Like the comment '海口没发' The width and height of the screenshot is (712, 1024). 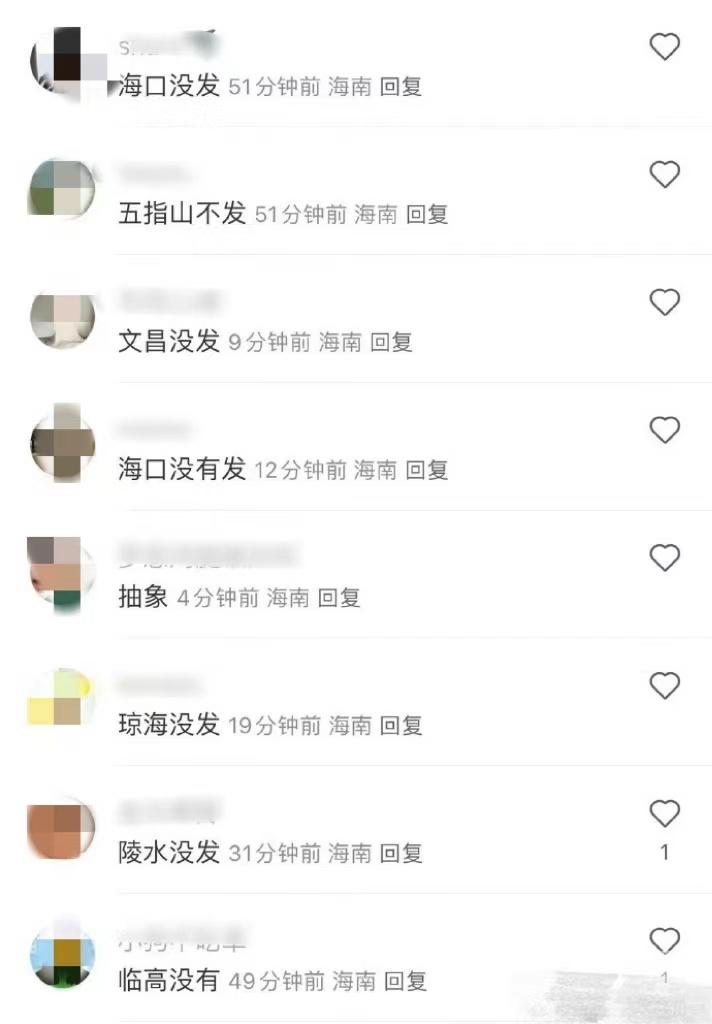665,47
